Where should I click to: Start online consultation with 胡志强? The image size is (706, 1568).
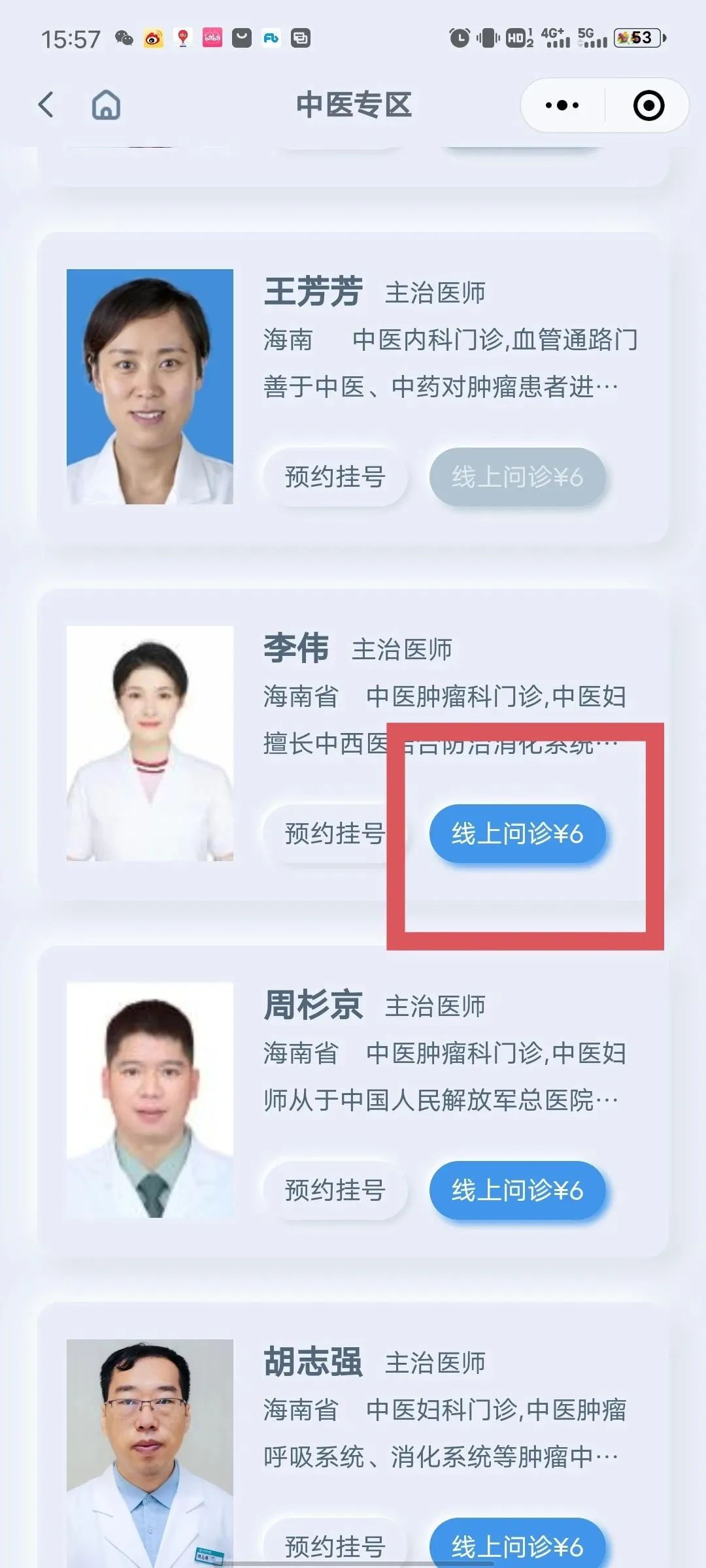pos(517,1546)
